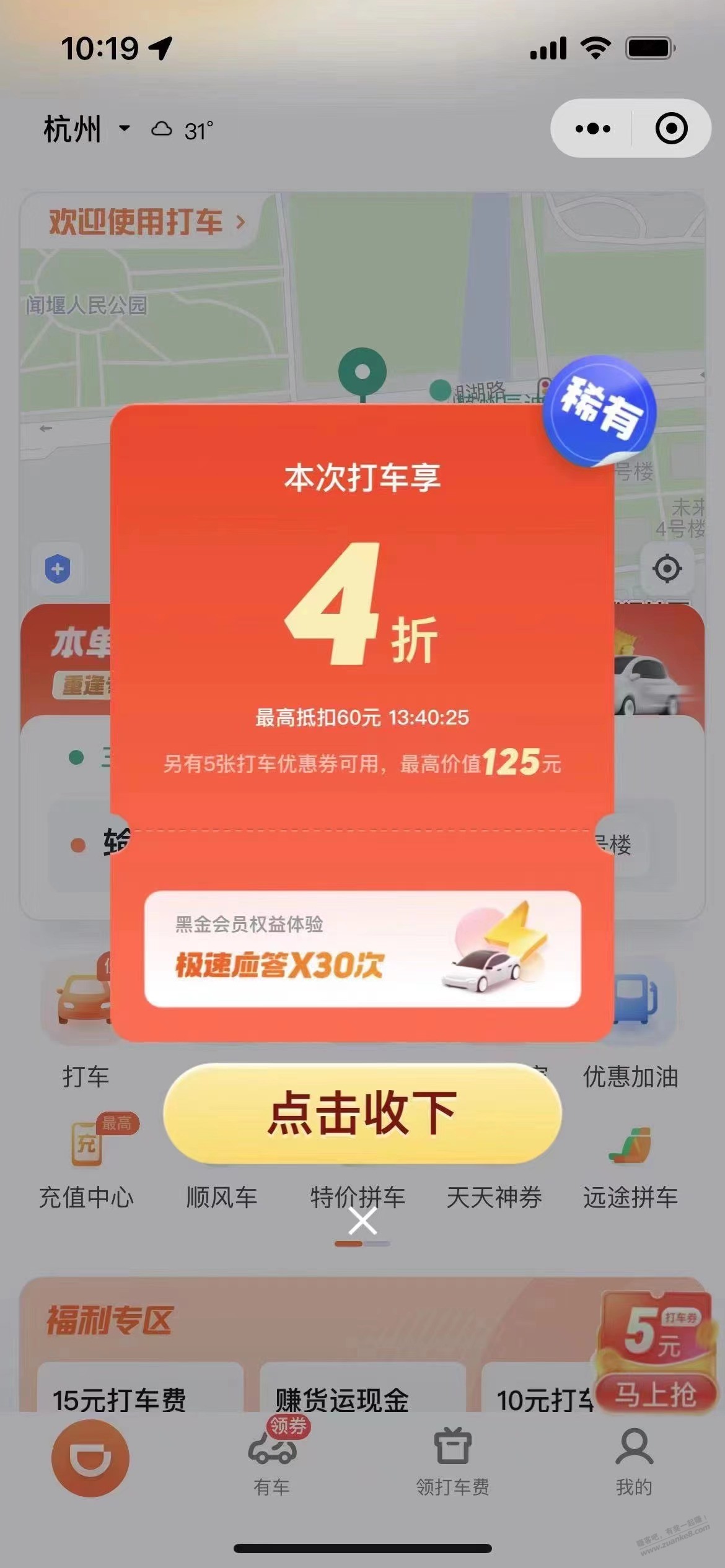The width and height of the screenshot is (725, 1568).
Task: Open the 欢迎使用打车 banner link
Action: pyautogui.click(x=147, y=222)
